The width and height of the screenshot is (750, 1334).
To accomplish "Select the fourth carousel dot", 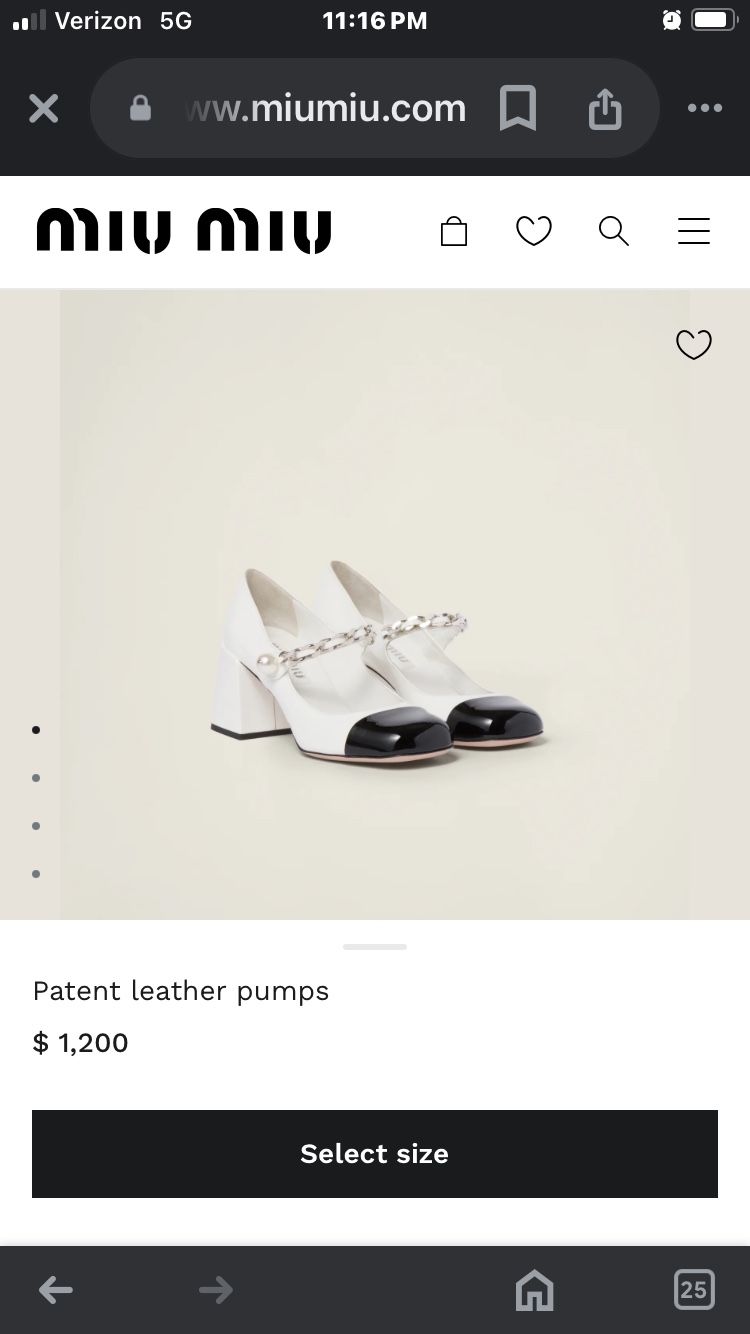I will (36, 873).
